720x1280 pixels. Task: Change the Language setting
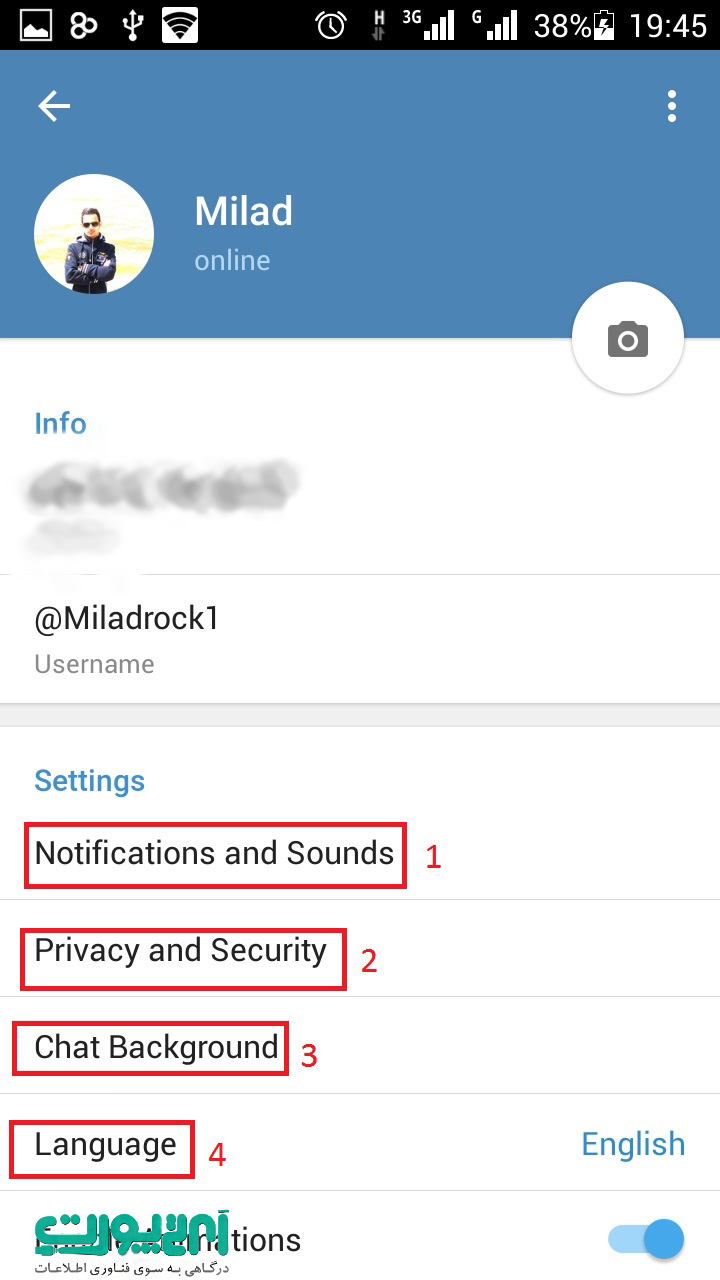pos(360,1144)
